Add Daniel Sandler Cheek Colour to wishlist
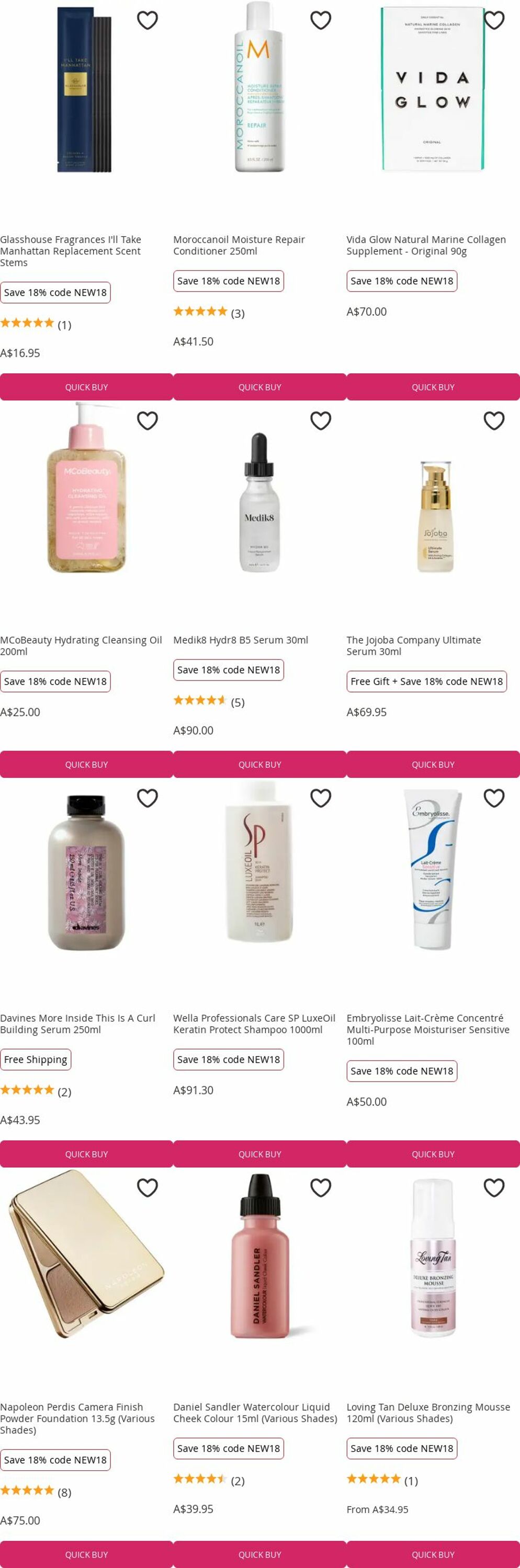This screenshot has width=520, height=1568. coord(321,1187)
